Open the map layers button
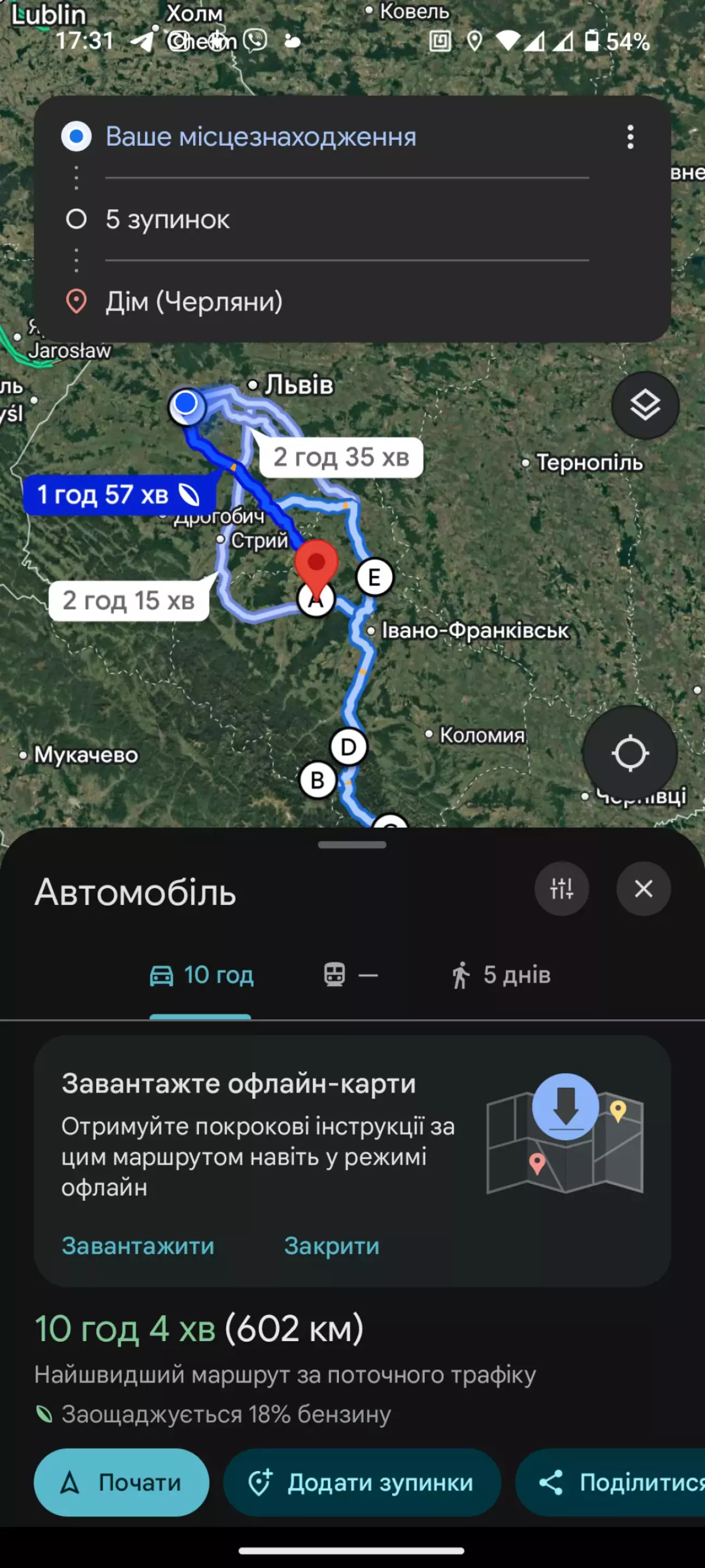 pos(645,405)
